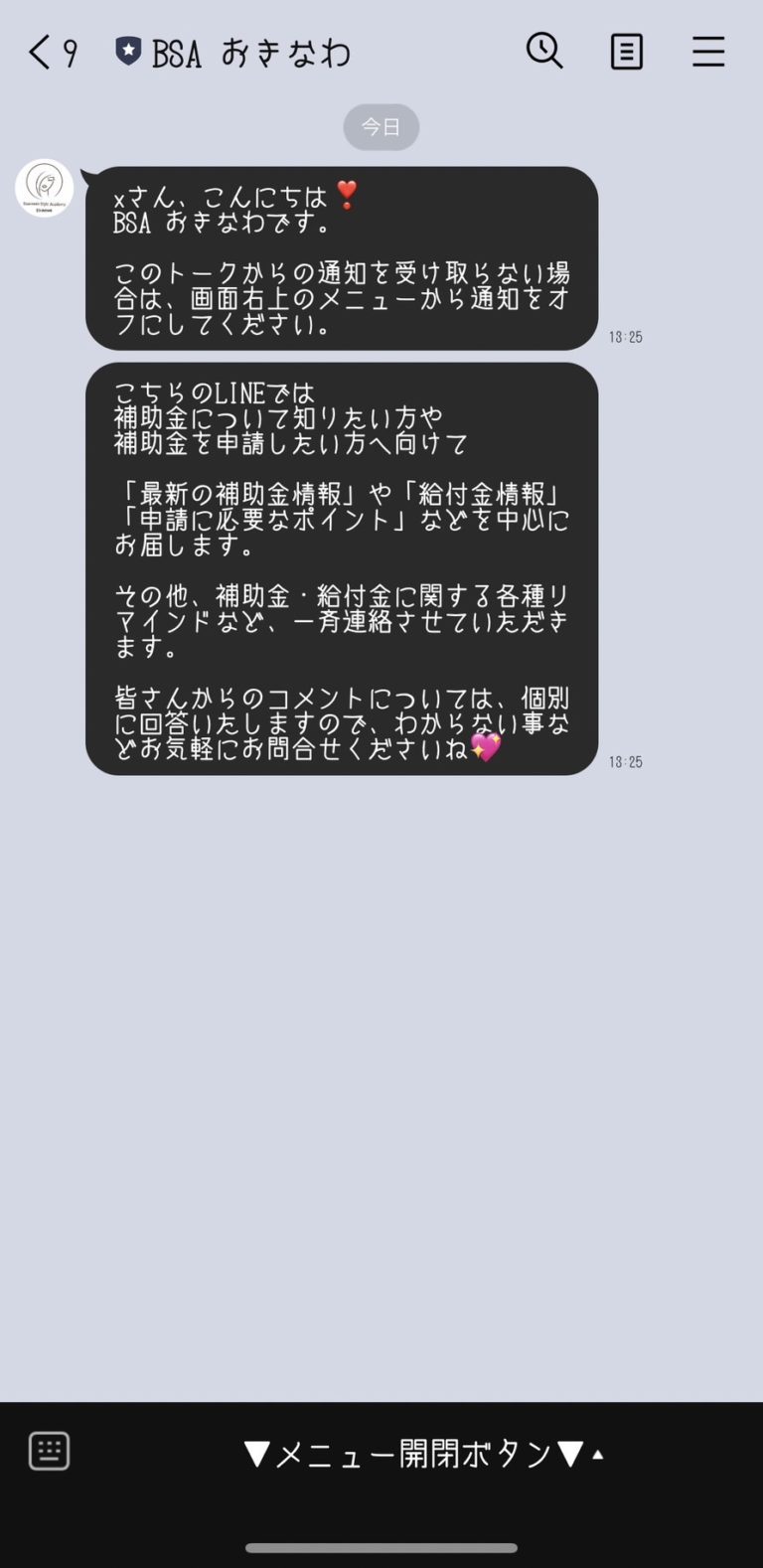Toggle the rich menu open with メニュー開閉ボタン
This screenshot has height=1568, width=763.
tap(412, 1453)
